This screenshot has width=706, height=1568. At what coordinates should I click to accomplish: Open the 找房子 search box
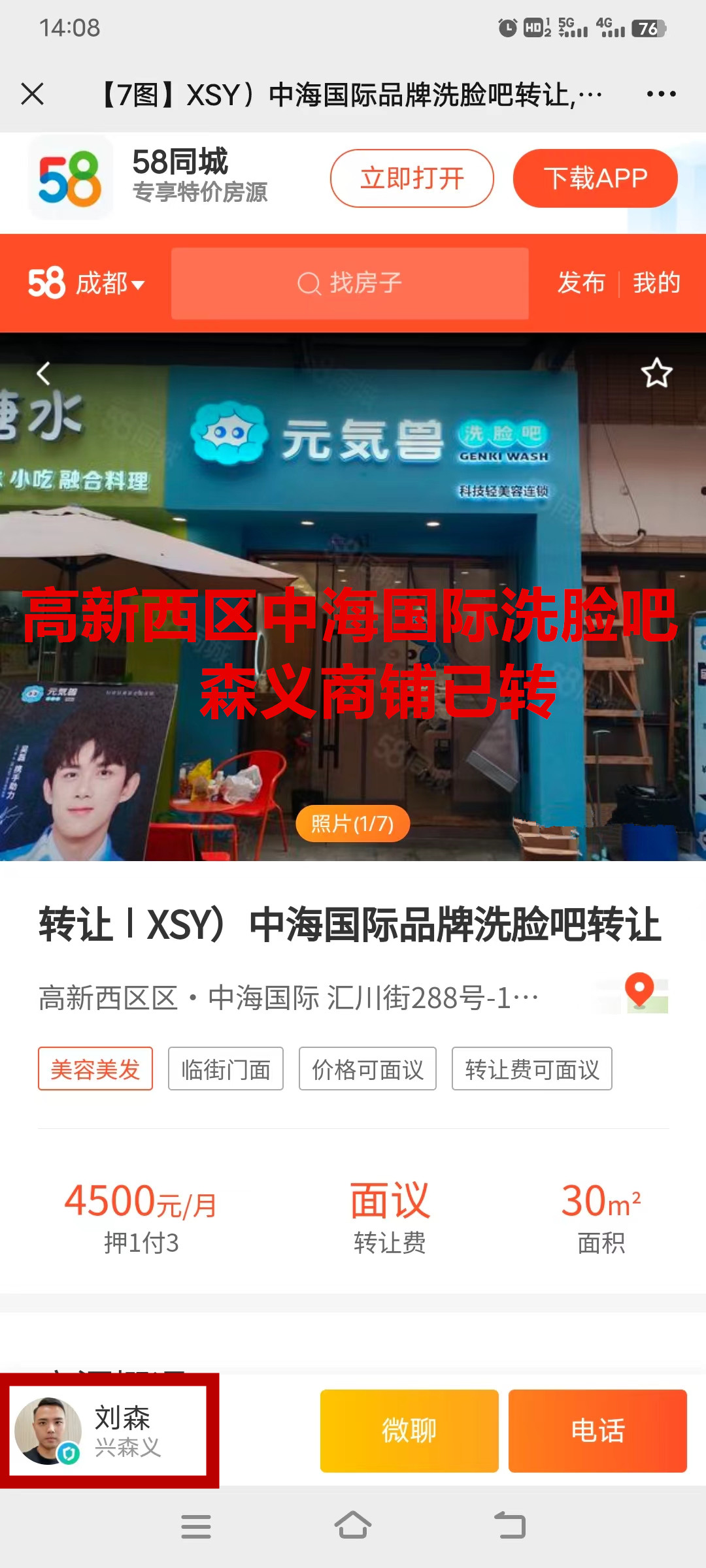350,284
